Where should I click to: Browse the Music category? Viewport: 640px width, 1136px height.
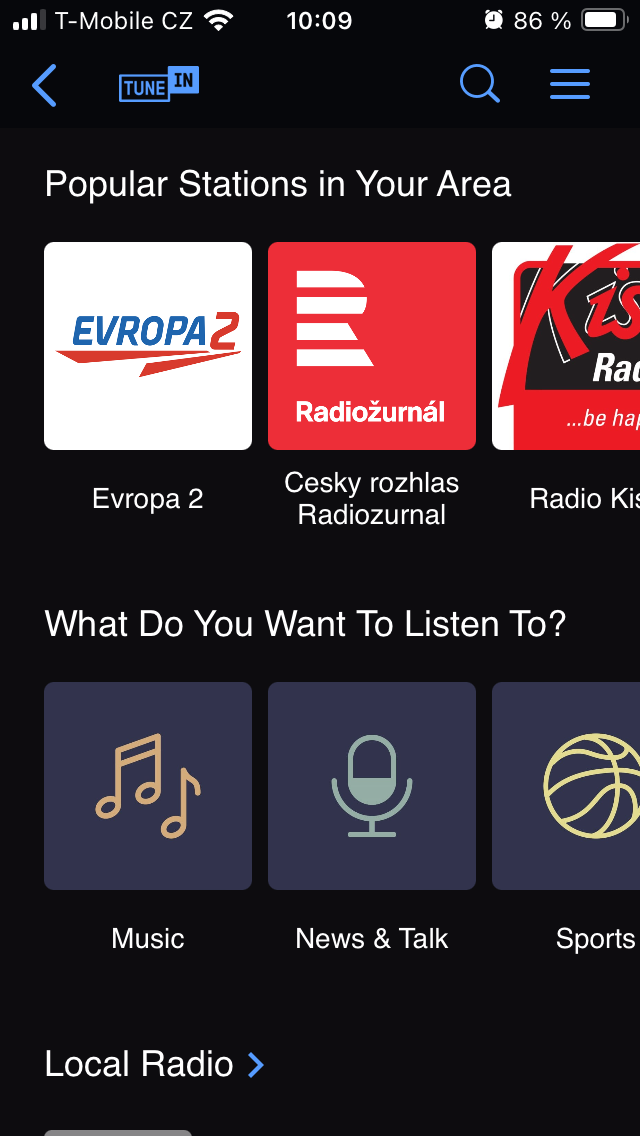148,786
